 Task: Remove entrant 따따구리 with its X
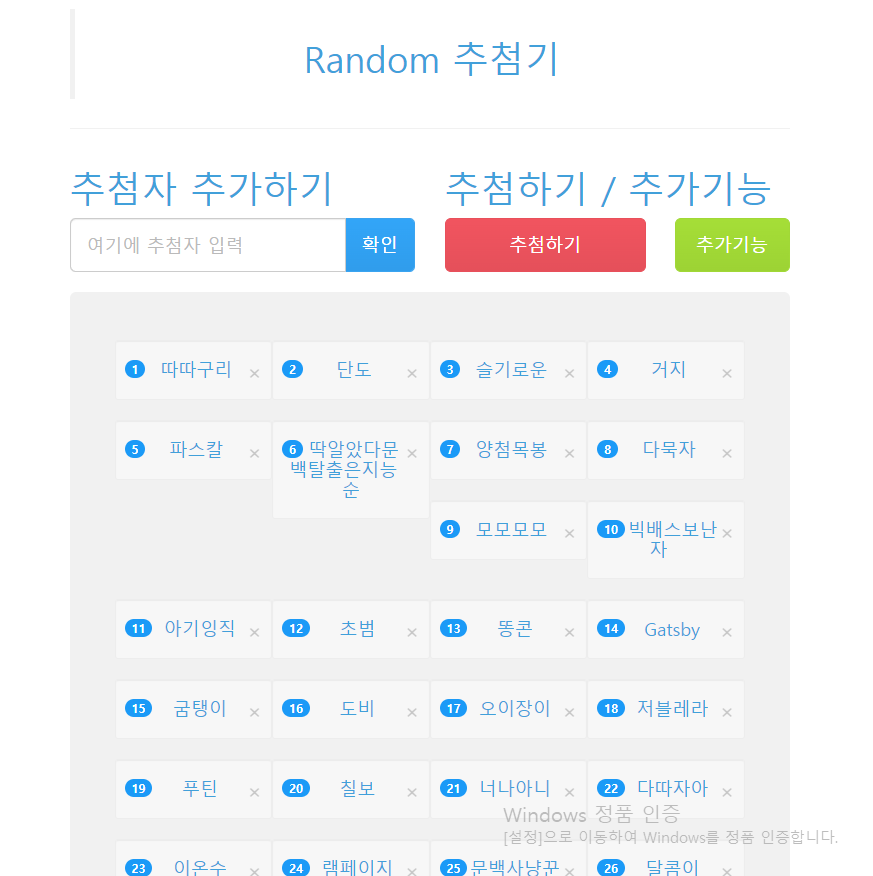[255, 374]
